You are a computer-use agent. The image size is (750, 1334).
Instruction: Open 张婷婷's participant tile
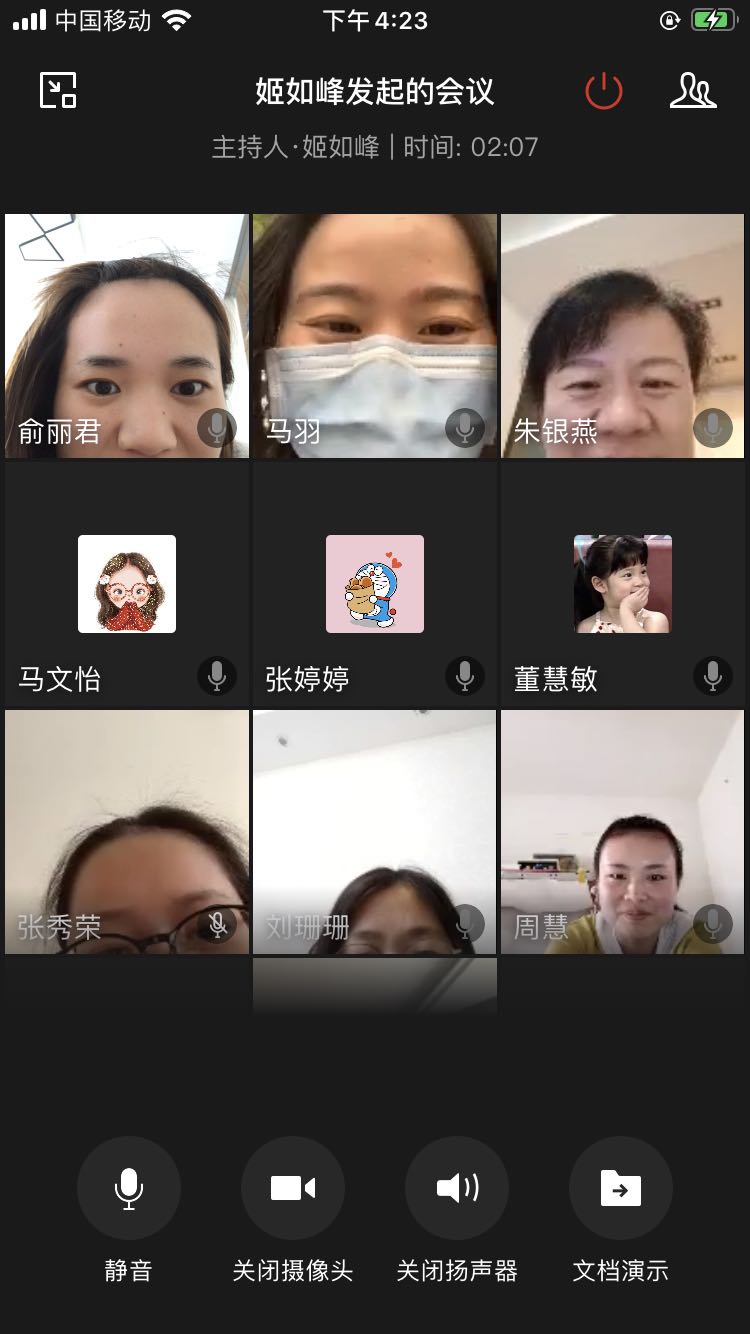coord(374,585)
